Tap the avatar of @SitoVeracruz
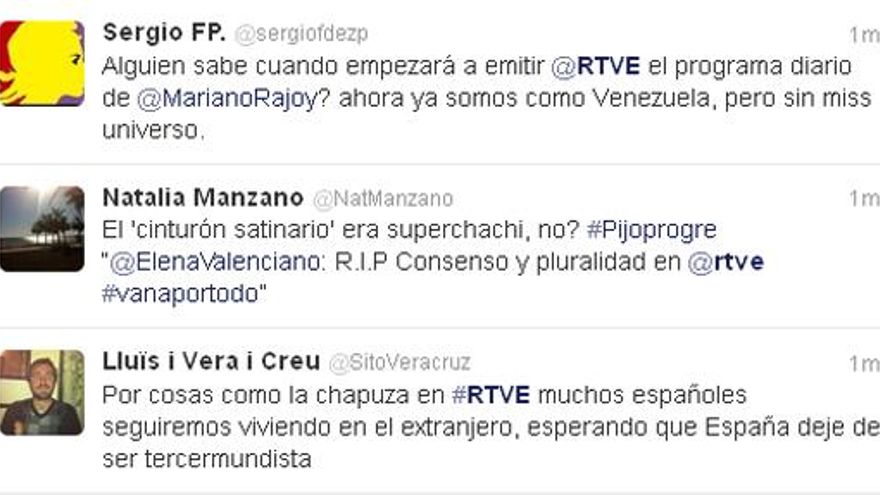Viewport: 880px width, 495px height. click(42, 392)
